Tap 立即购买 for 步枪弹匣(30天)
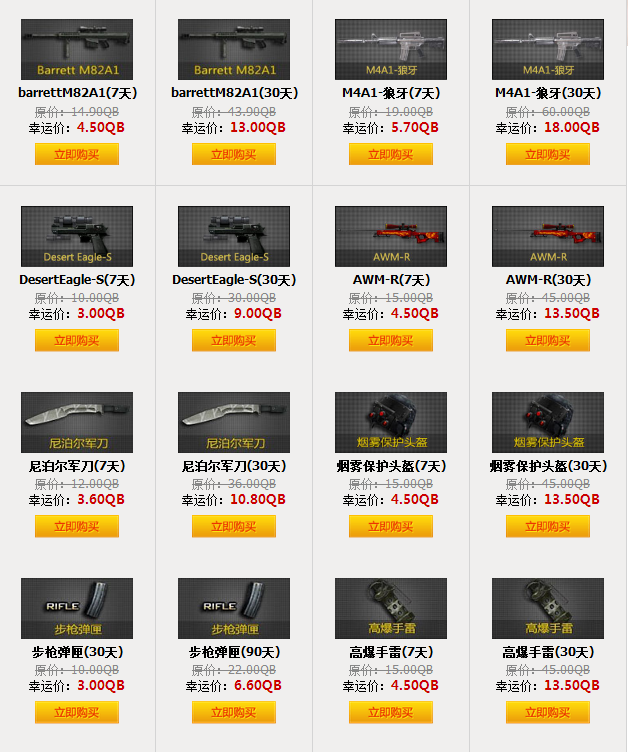This screenshot has width=628, height=752. 77,713
